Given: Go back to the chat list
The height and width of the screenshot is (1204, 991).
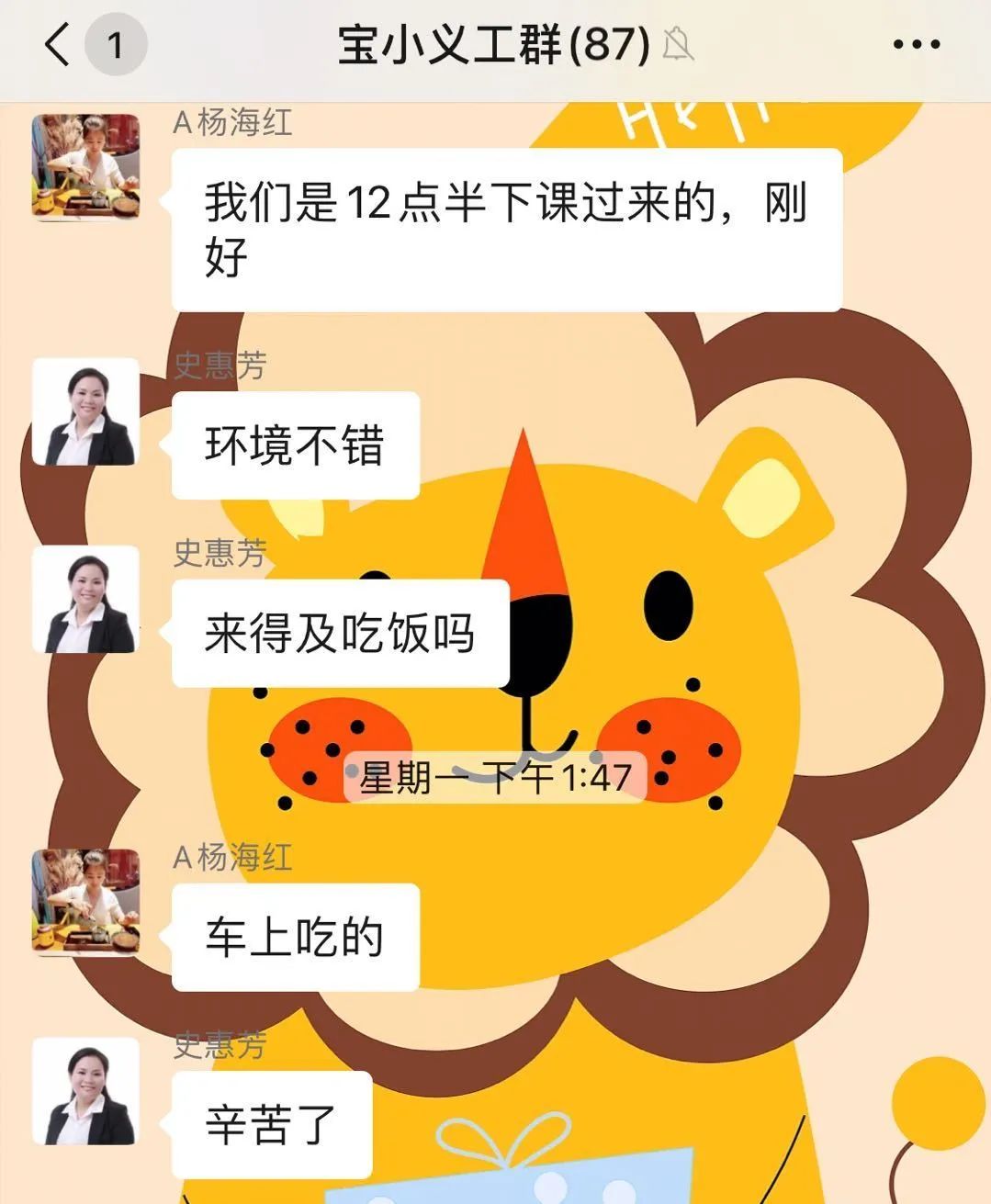Looking at the screenshot, I should 57,44.
